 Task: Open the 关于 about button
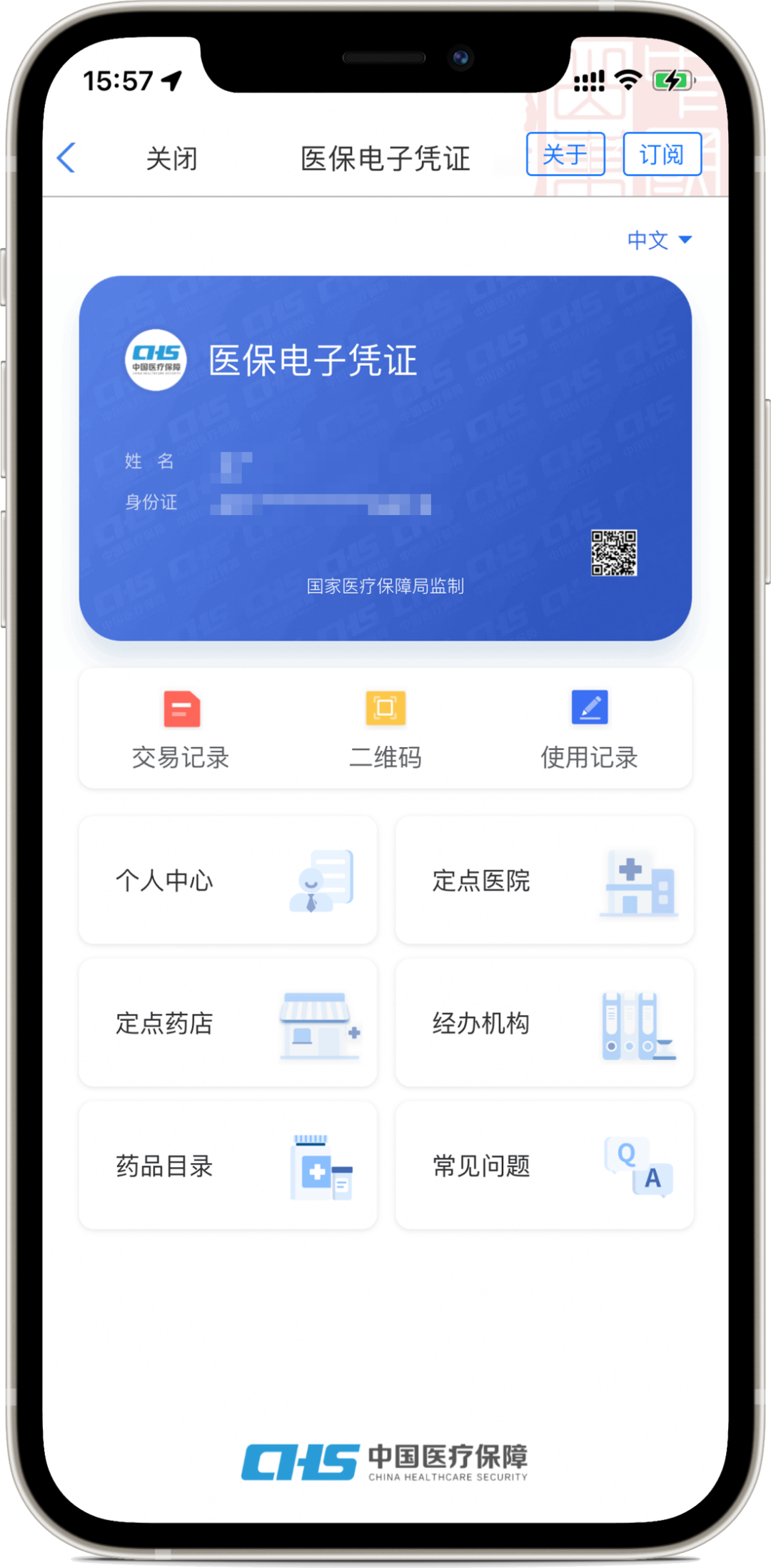click(x=565, y=154)
